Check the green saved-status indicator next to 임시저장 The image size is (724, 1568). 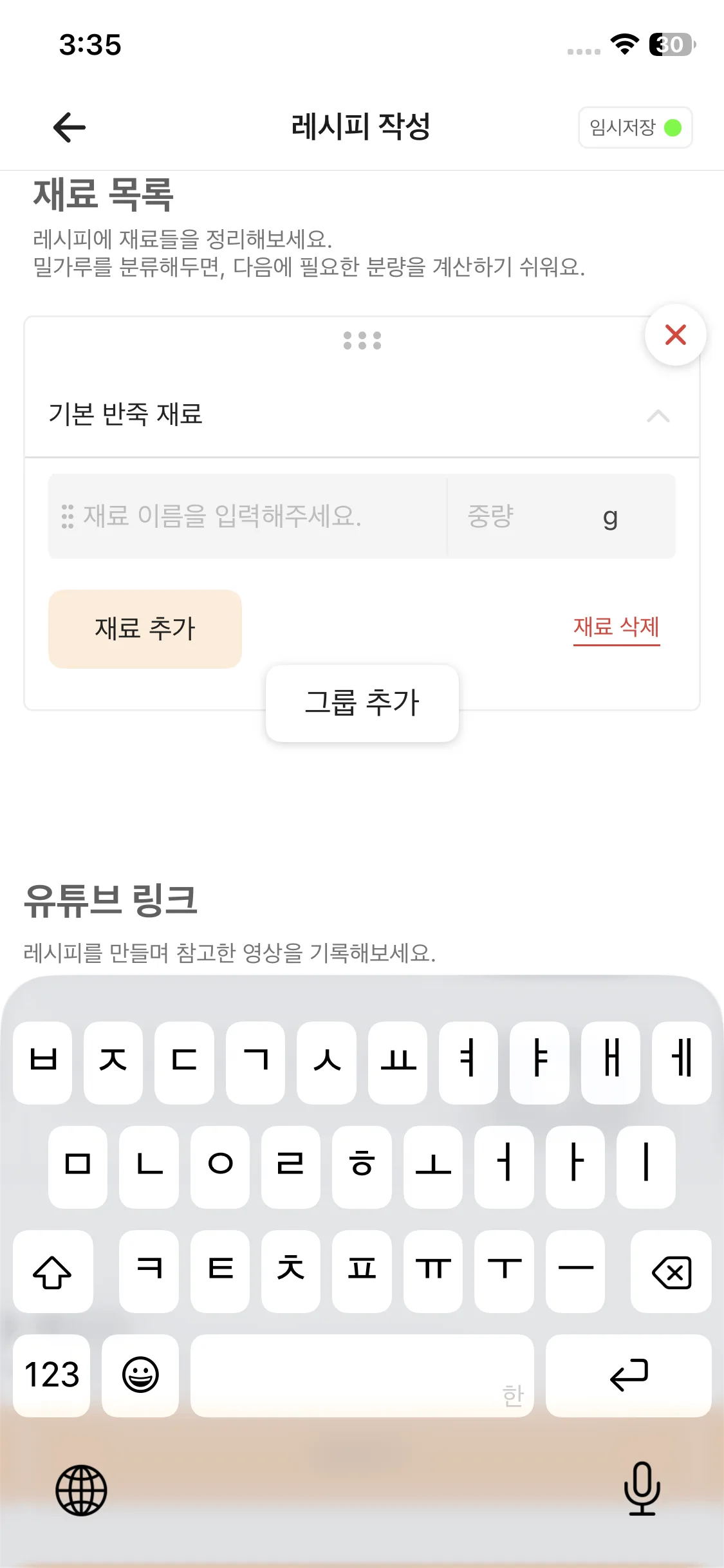pyautogui.click(x=673, y=127)
